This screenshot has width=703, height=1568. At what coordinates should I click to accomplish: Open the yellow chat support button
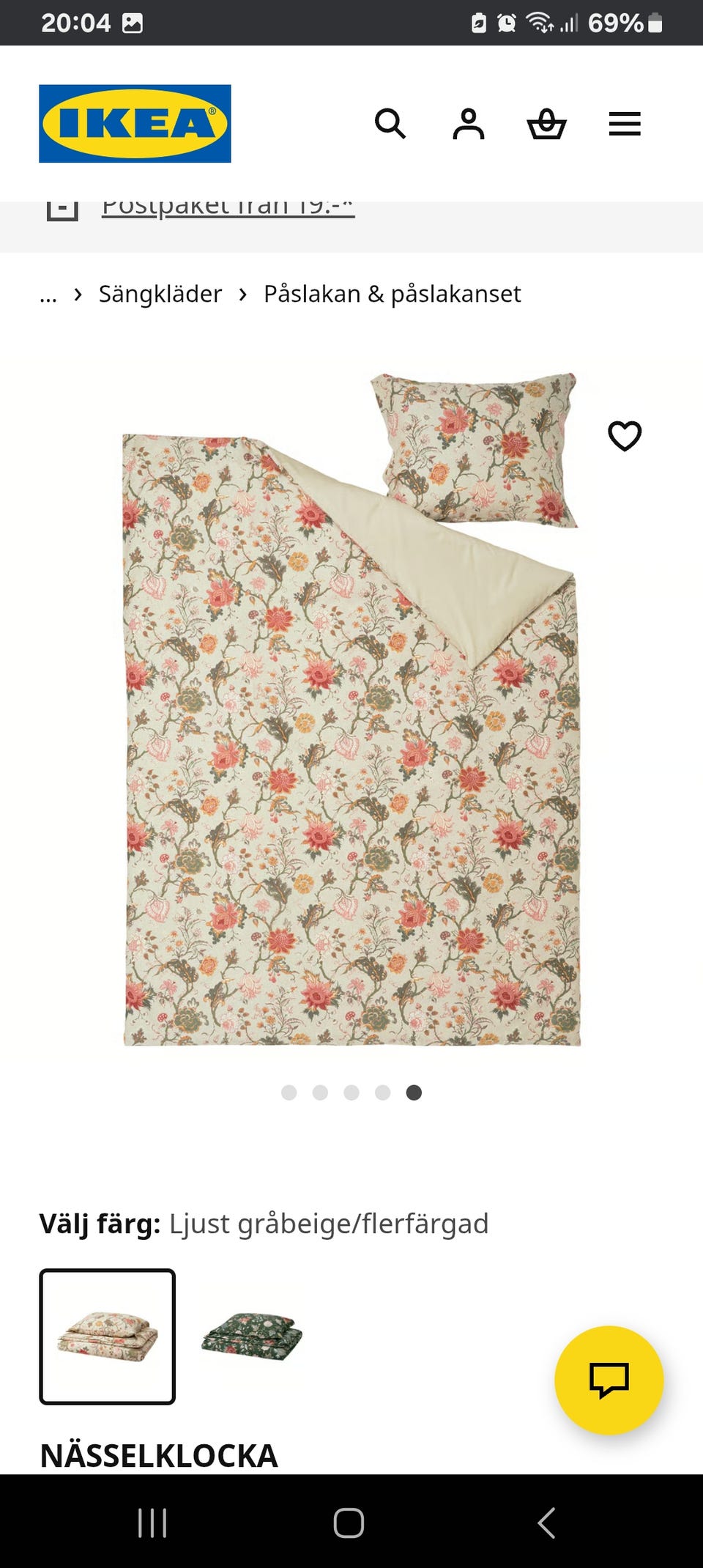609,1380
